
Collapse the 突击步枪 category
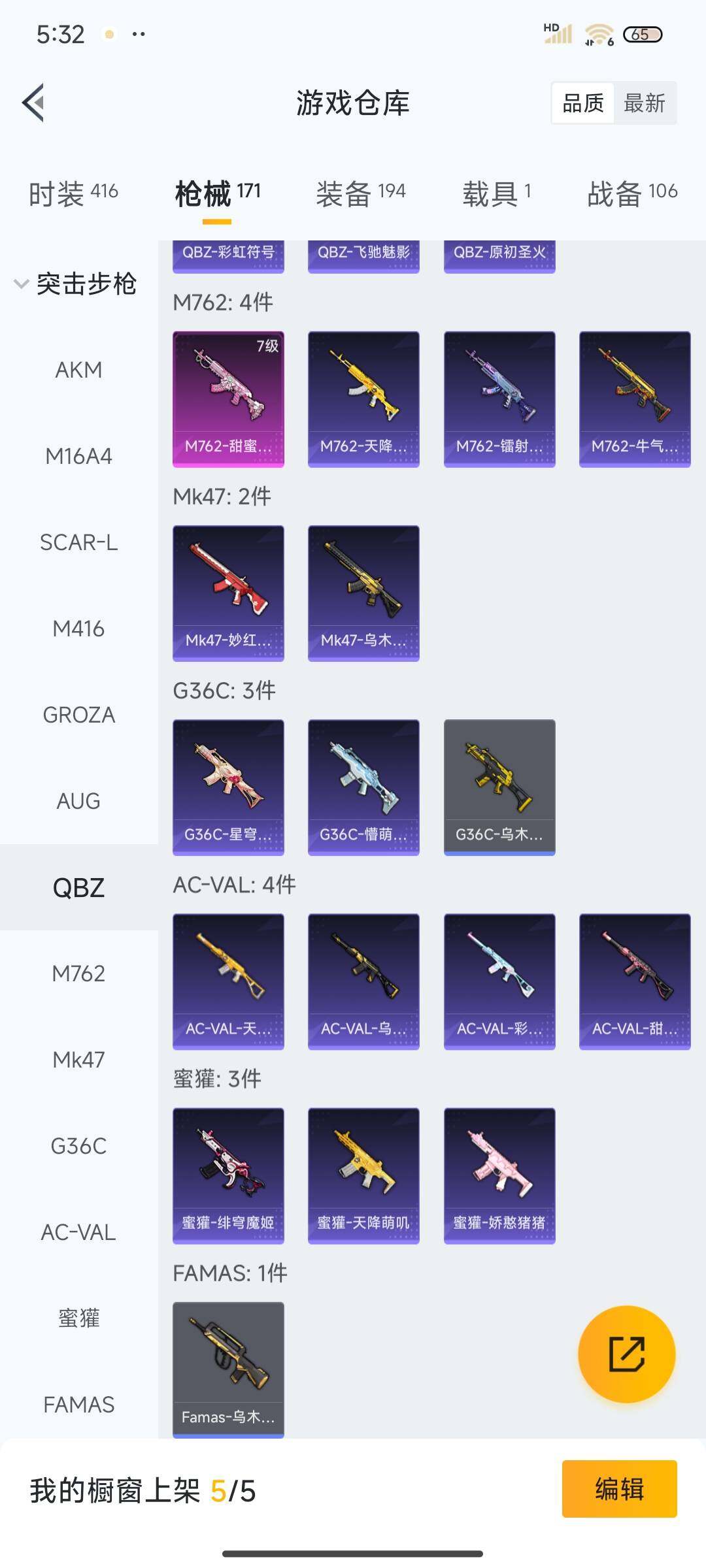click(75, 284)
